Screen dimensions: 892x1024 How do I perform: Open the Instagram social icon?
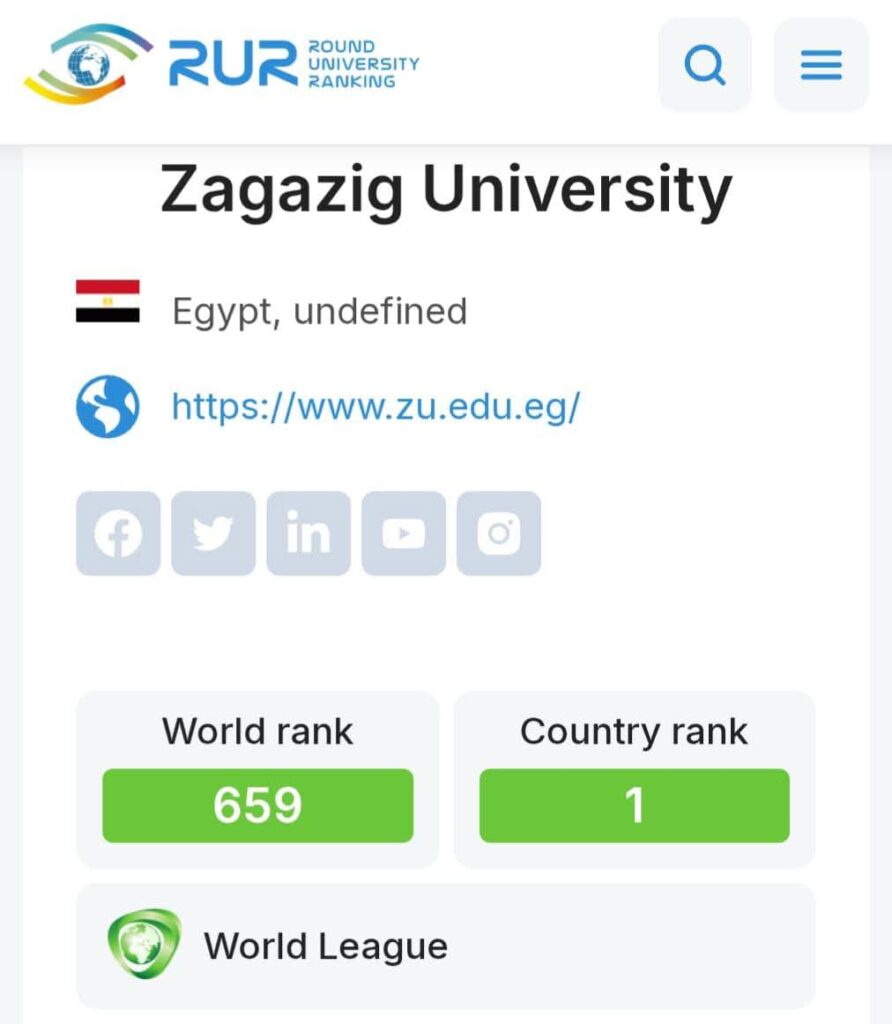[499, 534]
